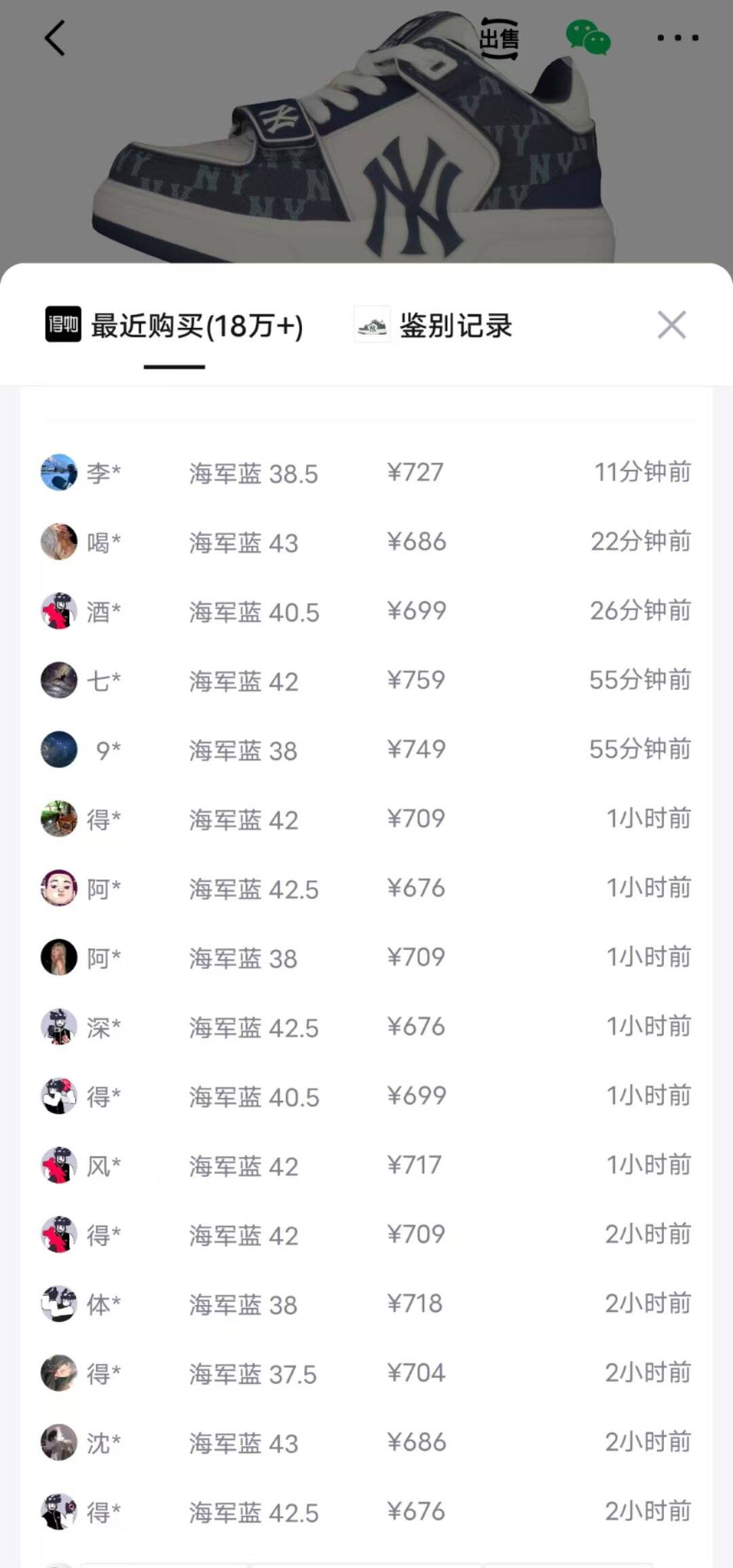Select the 沈* purchase record row
733x1568 pixels.
(x=366, y=1443)
